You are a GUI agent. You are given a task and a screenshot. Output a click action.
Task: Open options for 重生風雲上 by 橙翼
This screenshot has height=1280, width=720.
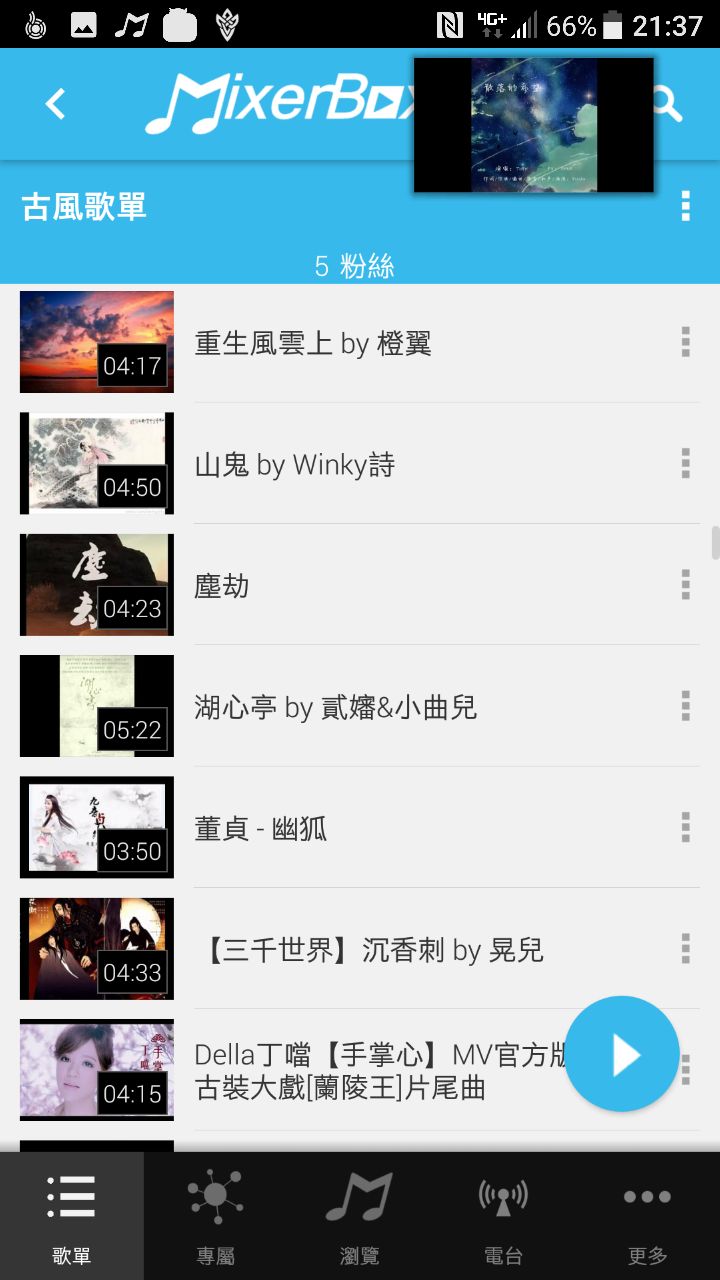tap(685, 342)
